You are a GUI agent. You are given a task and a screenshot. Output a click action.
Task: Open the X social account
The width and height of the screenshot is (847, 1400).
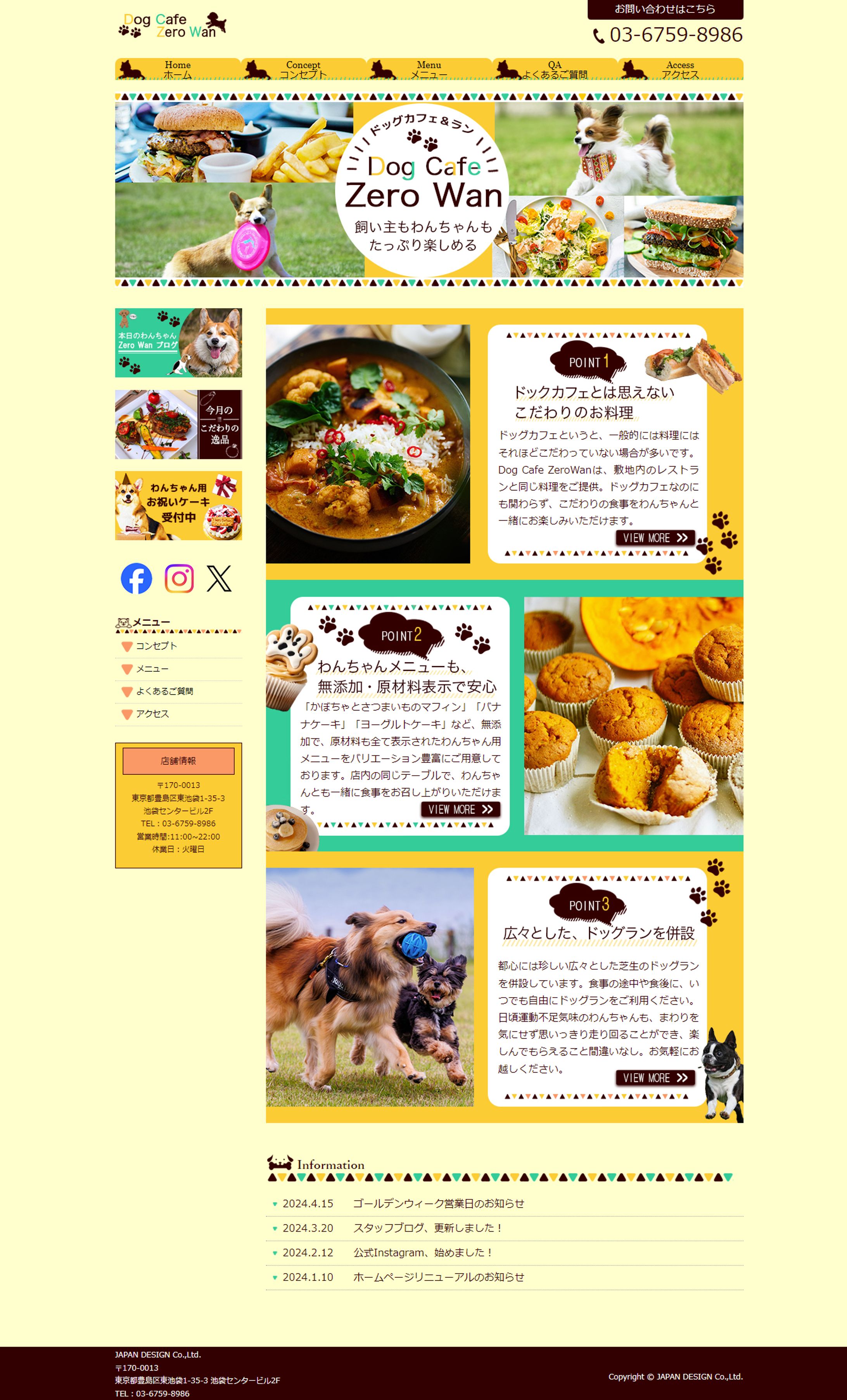(x=219, y=579)
